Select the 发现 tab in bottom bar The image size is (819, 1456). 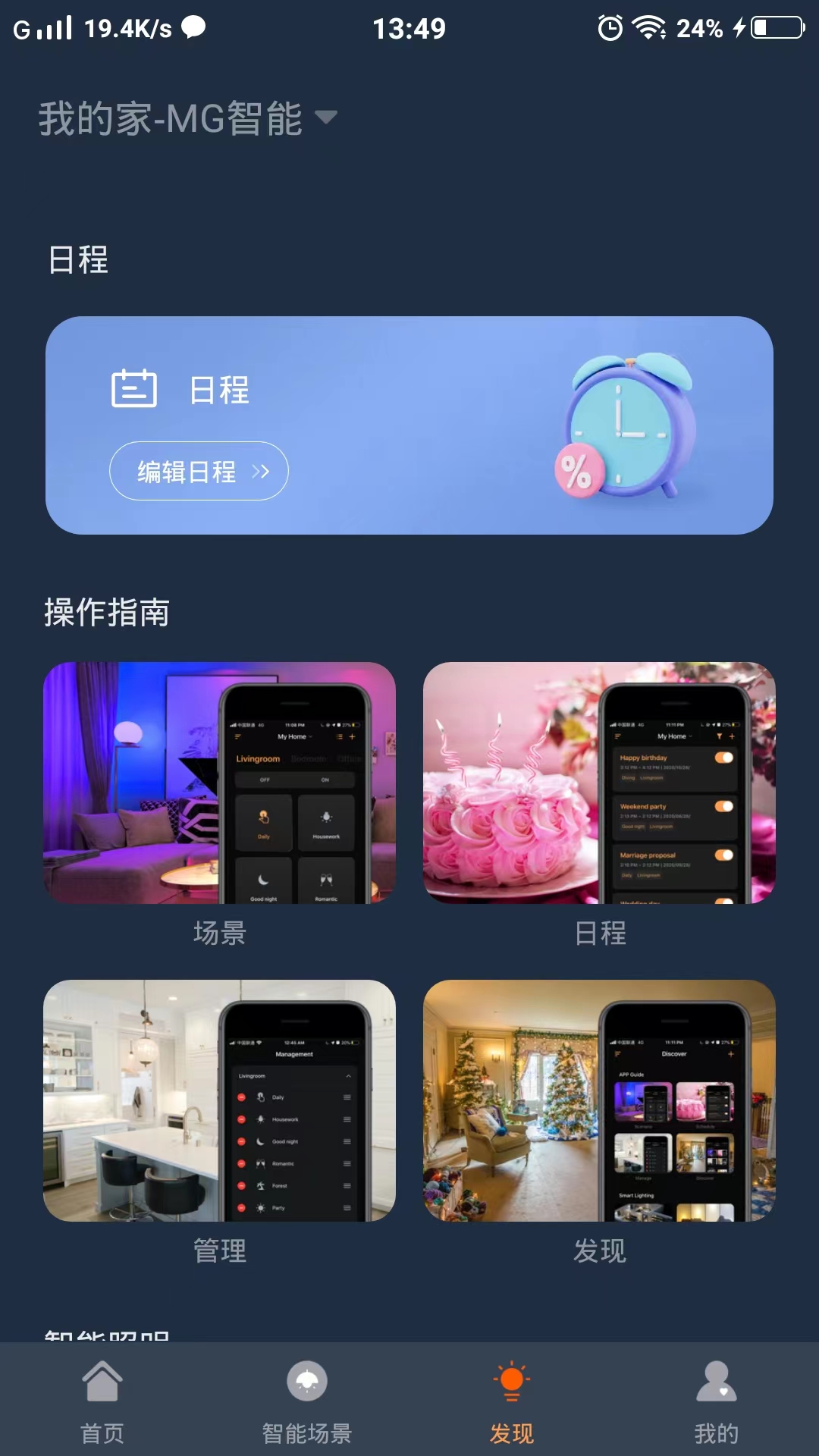(x=512, y=1400)
